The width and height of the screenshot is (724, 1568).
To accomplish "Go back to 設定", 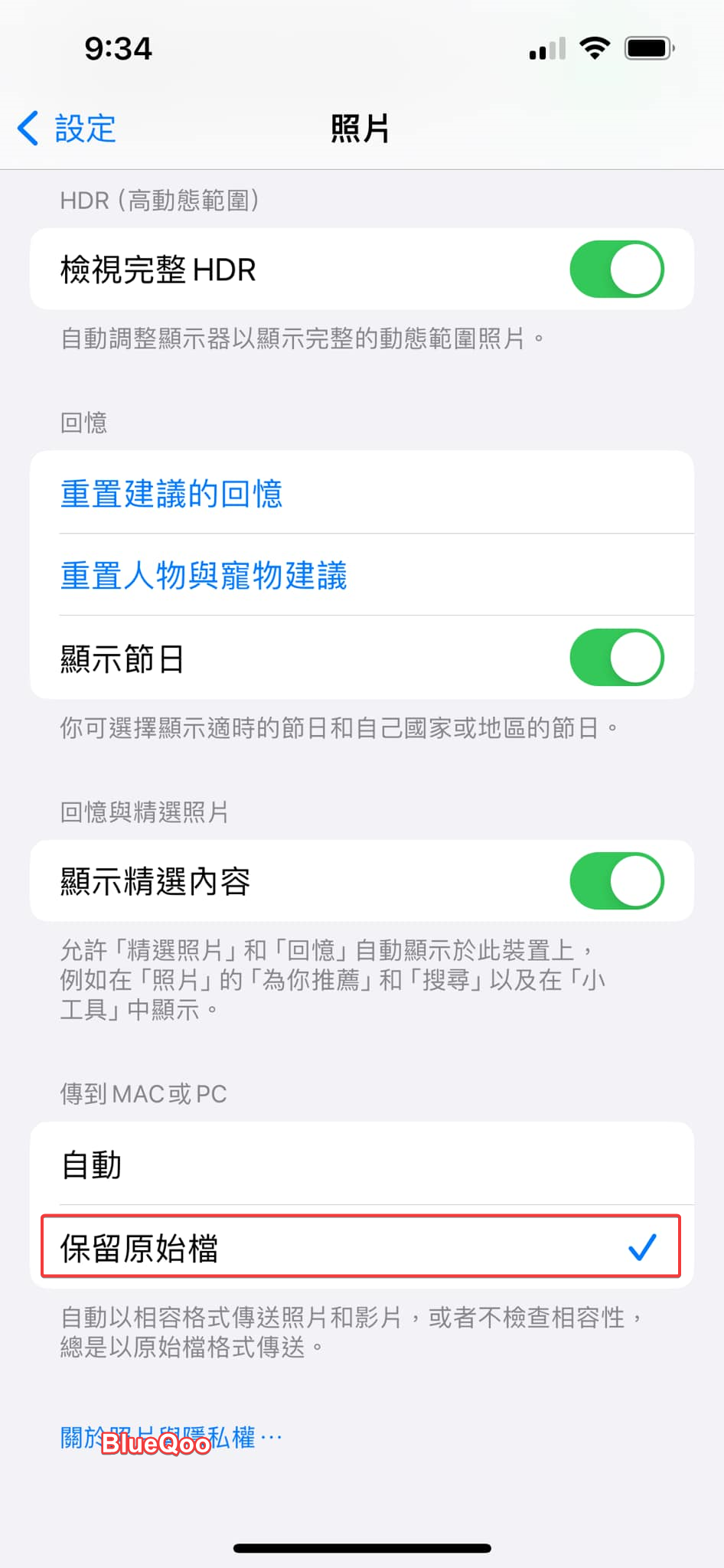I will pyautogui.click(x=67, y=129).
